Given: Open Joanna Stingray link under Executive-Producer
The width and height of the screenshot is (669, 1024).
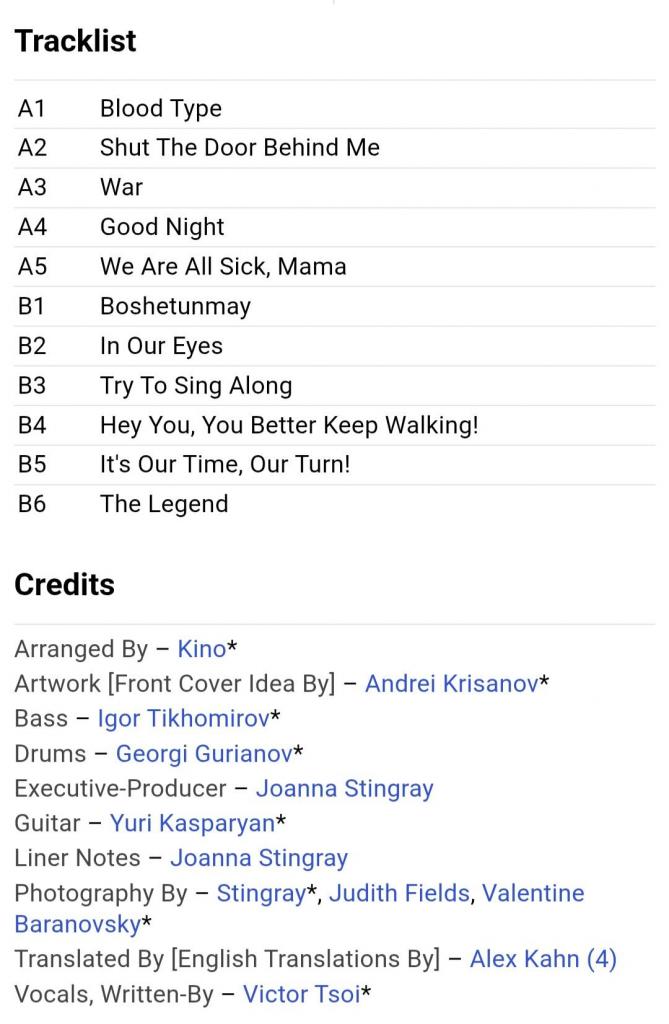Looking at the screenshot, I should [344, 789].
